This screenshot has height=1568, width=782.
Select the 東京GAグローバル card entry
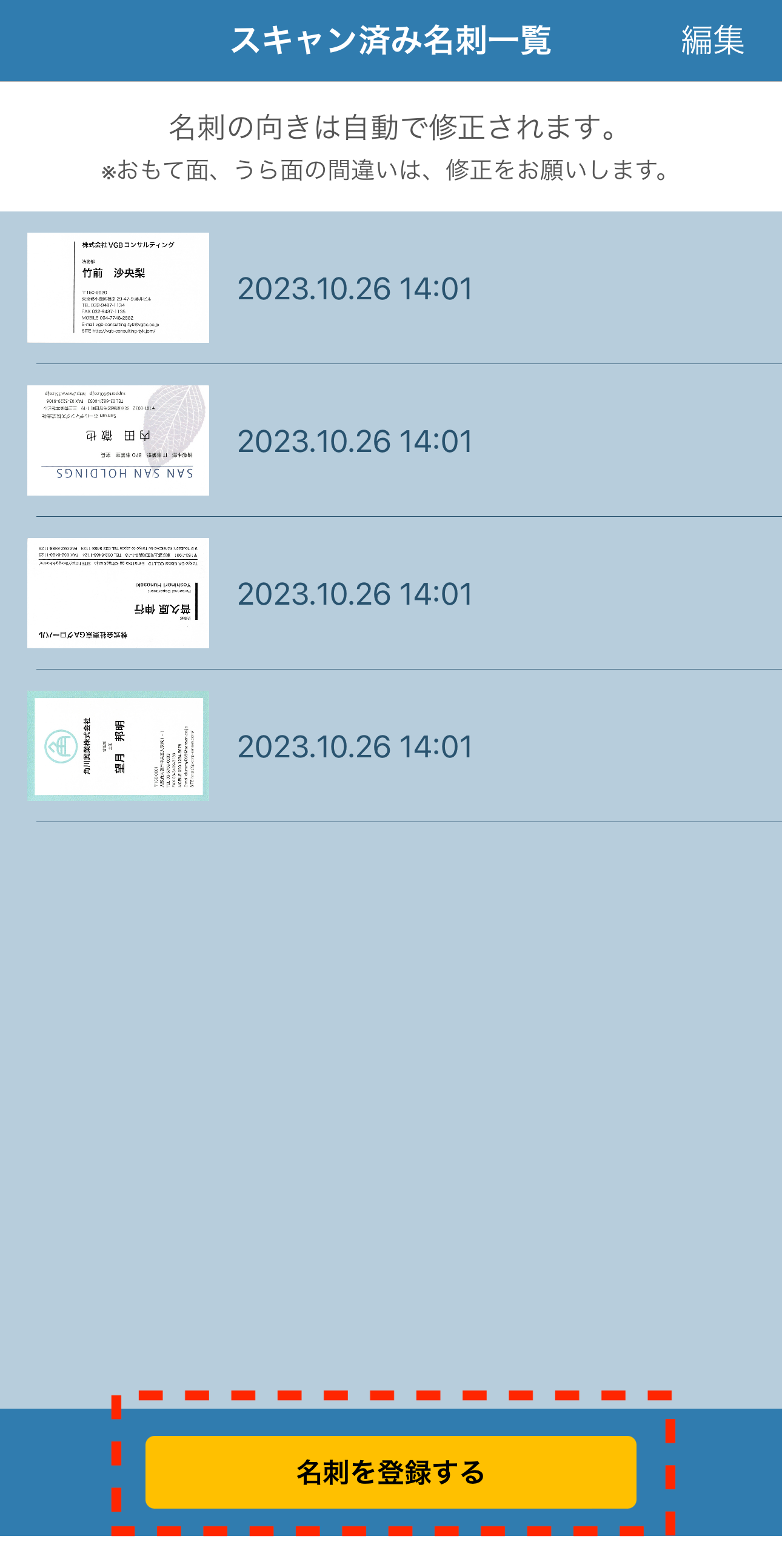click(x=391, y=594)
